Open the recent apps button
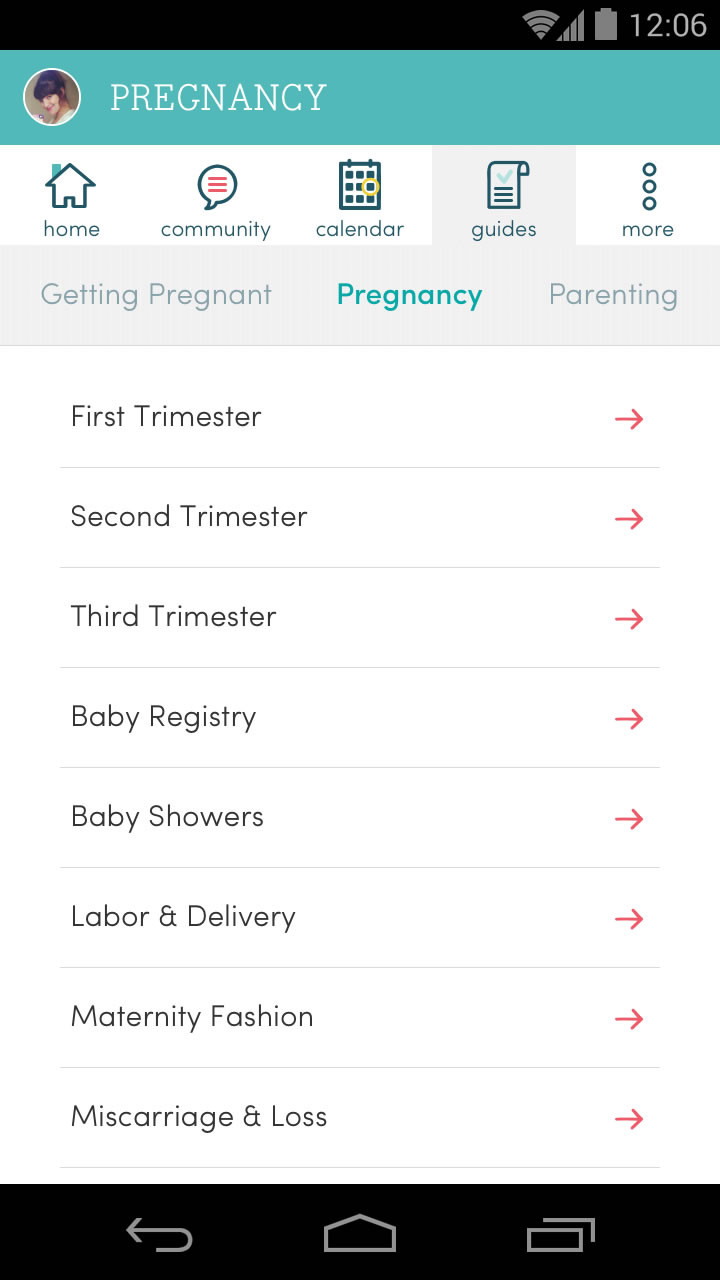This screenshot has height=1280, width=720. tap(560, 1235)
